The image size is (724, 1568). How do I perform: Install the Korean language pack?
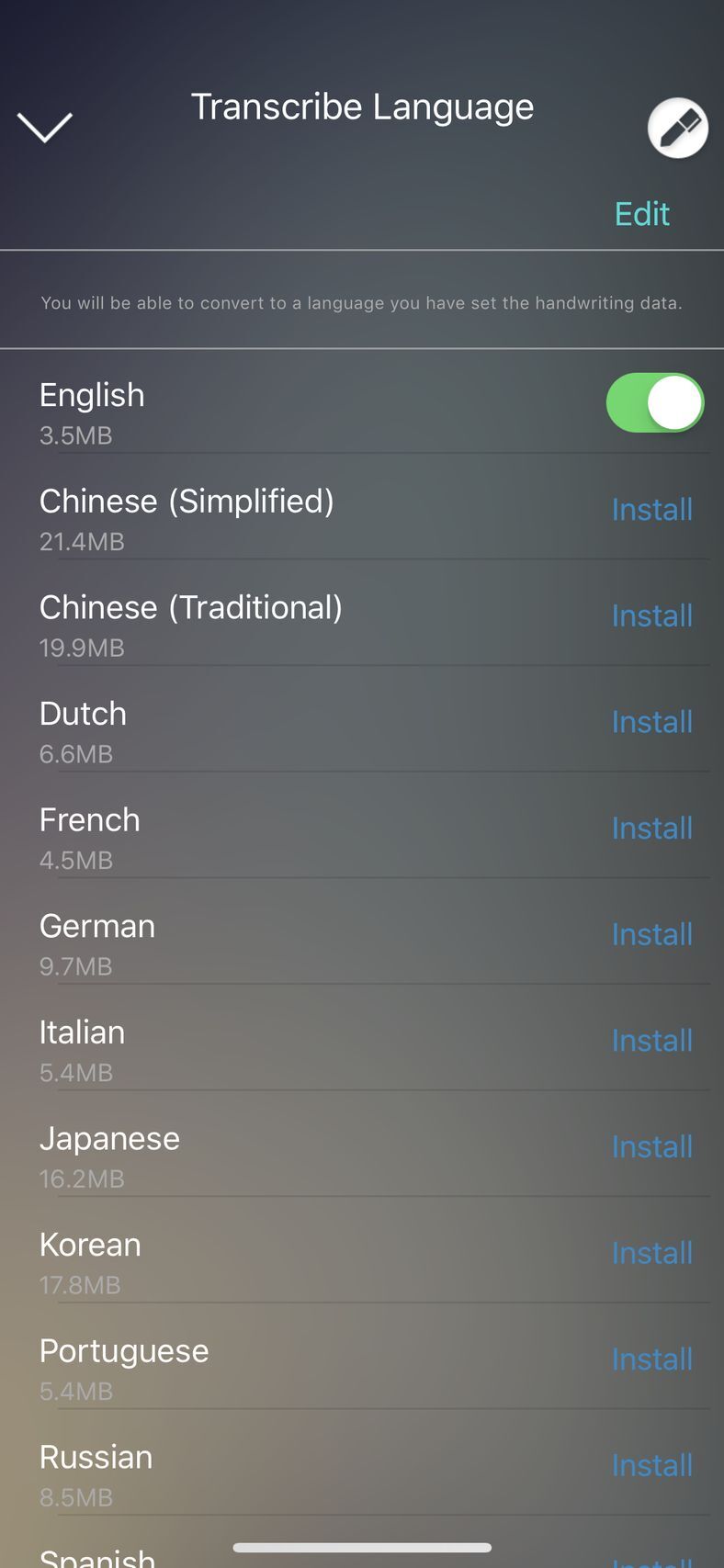[651, 1254]
